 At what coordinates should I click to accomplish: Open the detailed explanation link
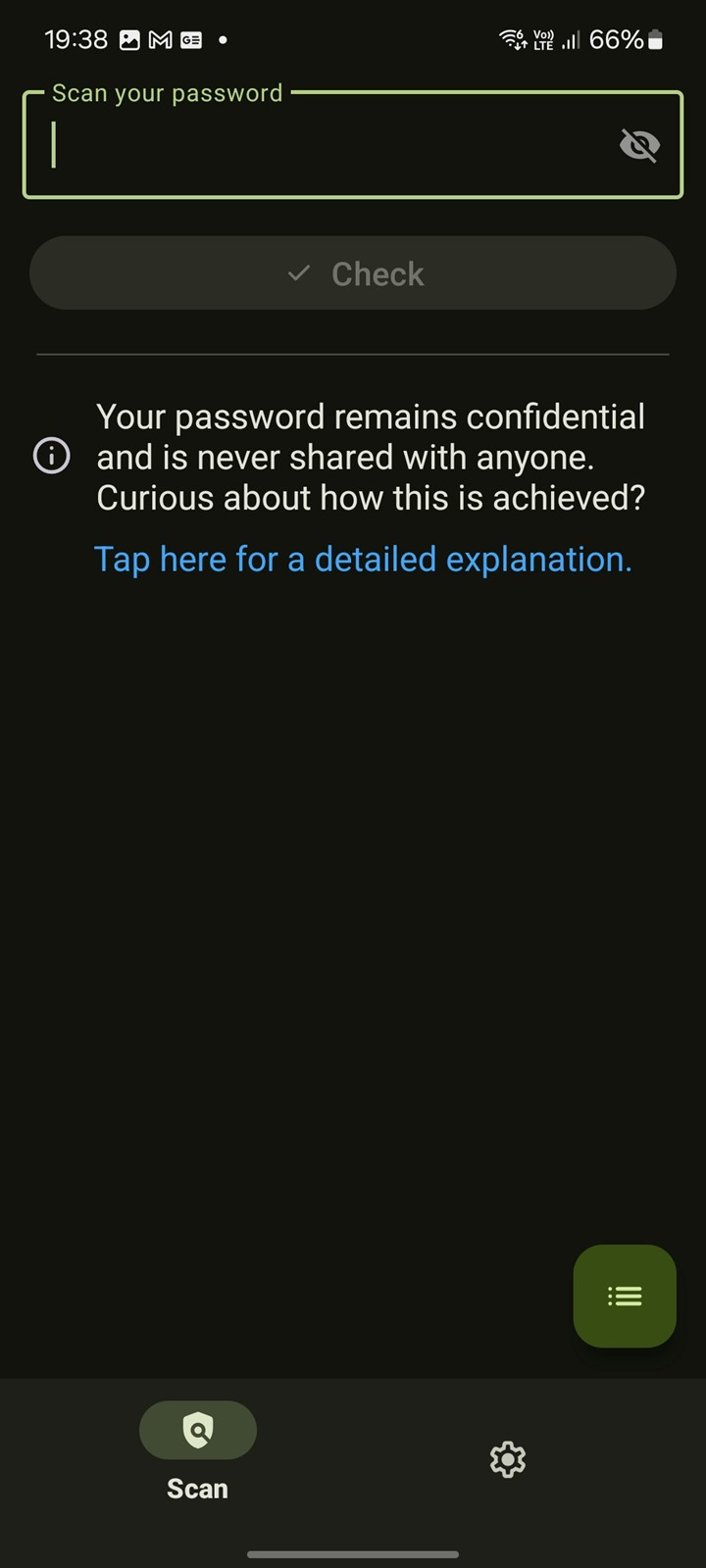363,560
